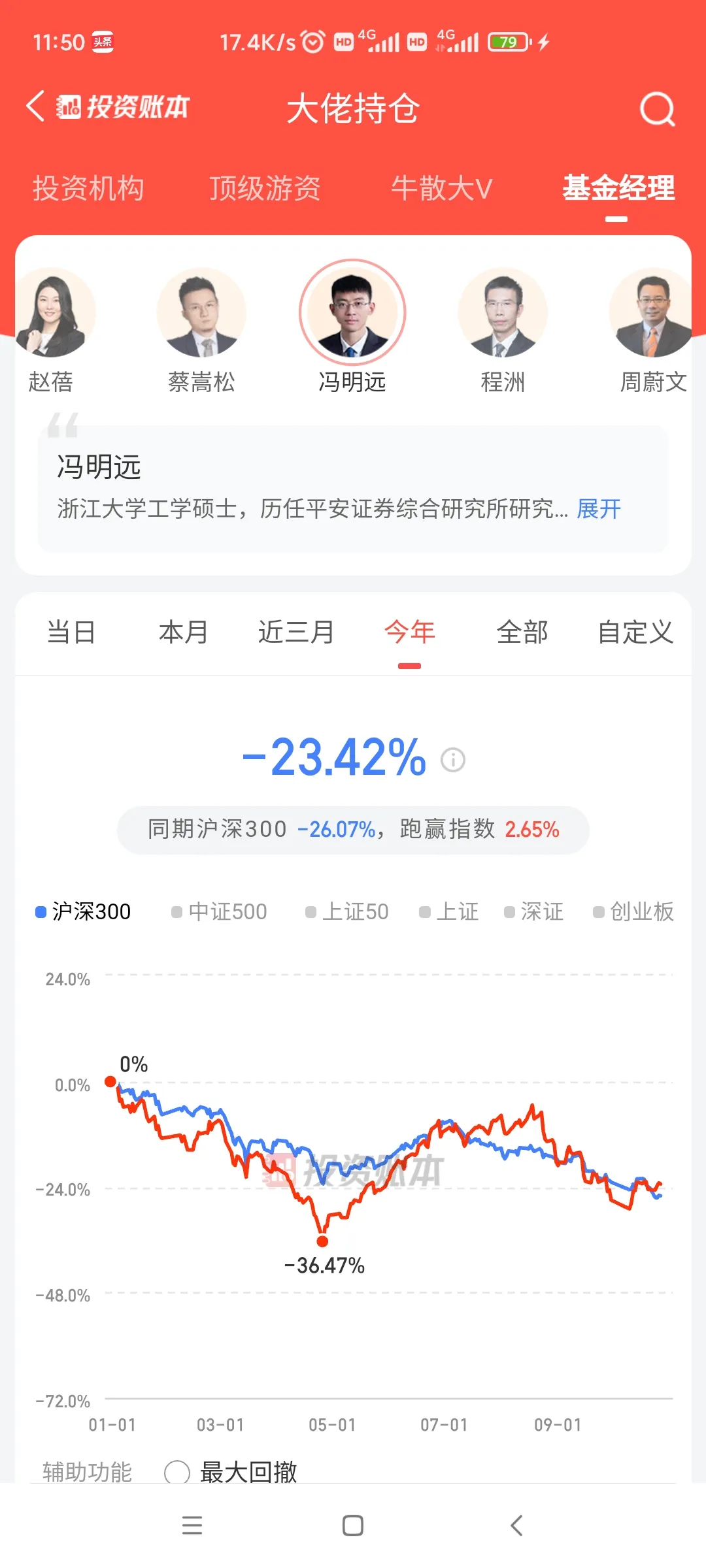Compare against 创业板 index
Viewport: 706px width, 1568px height.
(x=633, y=911)
